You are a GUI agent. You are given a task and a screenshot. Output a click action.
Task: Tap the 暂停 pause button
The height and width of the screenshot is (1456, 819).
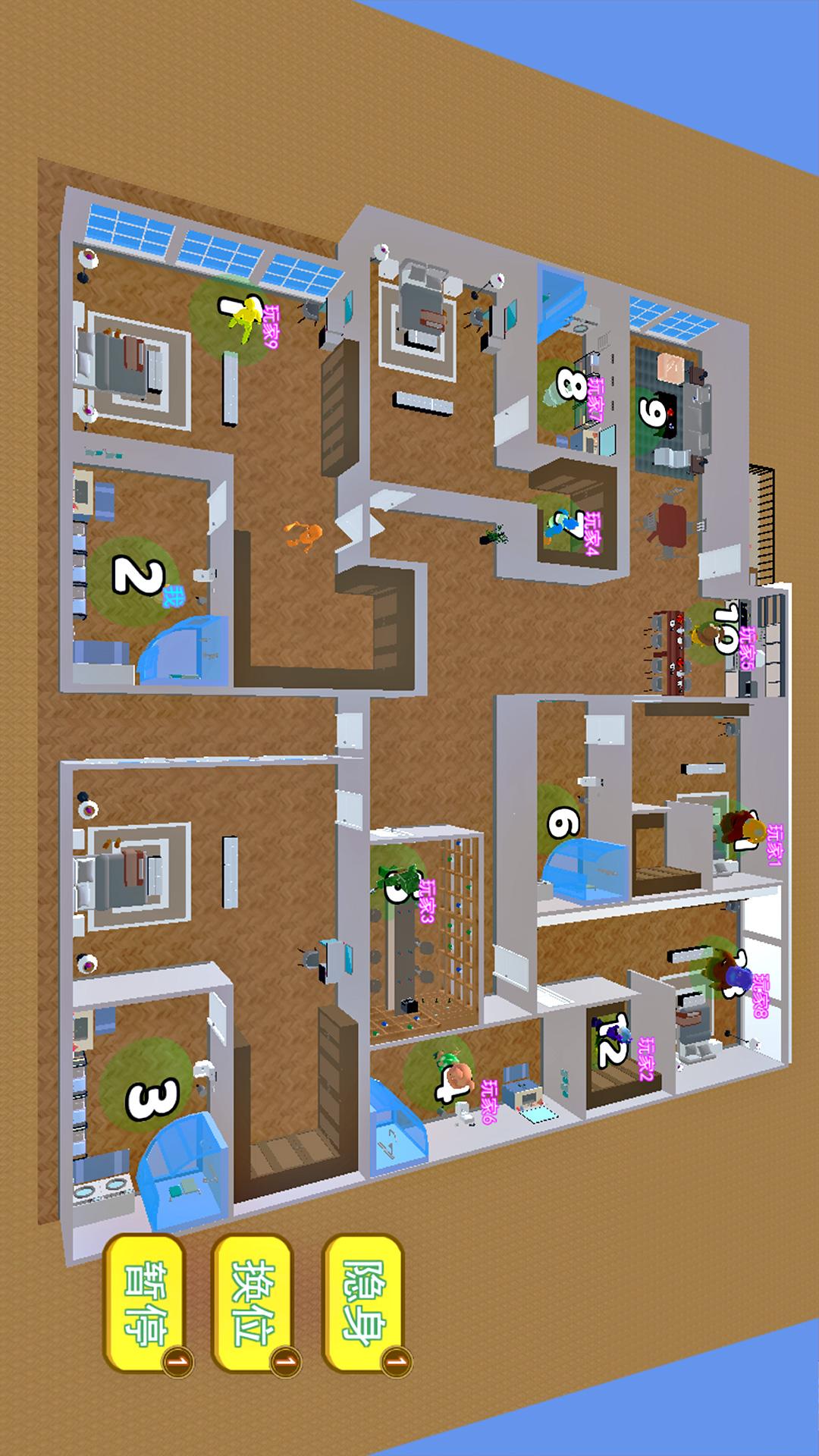[x=146, y=1304]
